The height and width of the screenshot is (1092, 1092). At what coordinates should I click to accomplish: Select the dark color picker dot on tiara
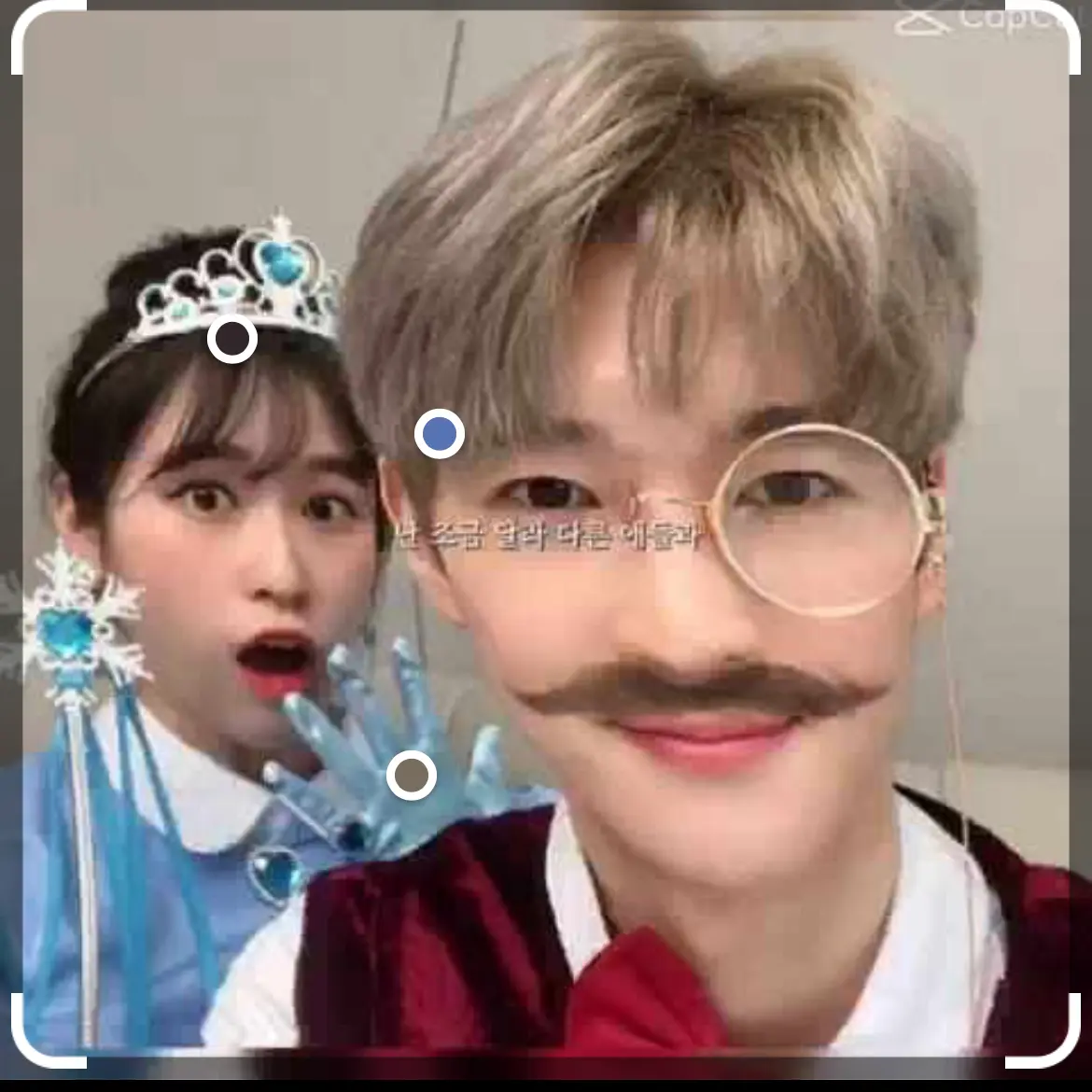[x=231, y=340]
